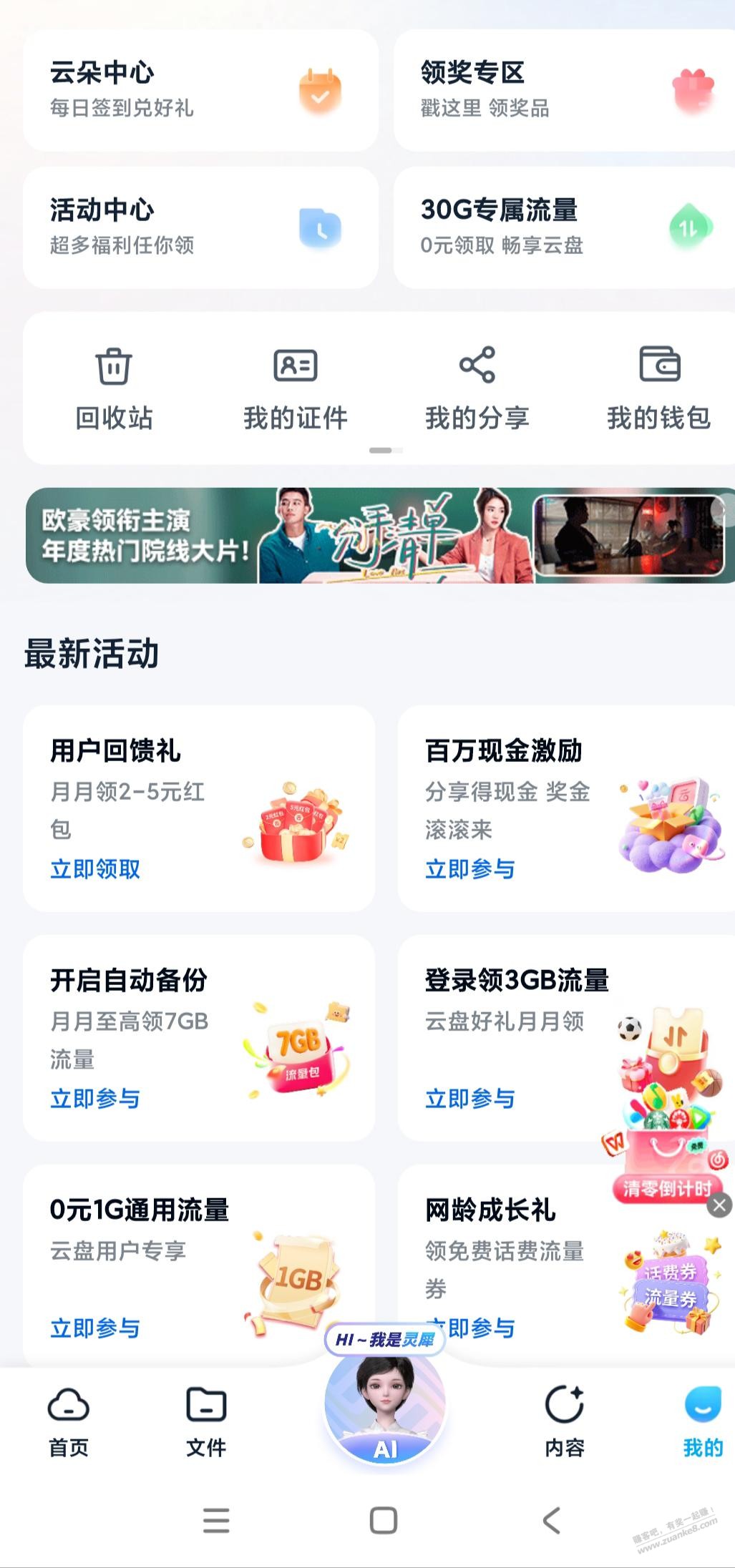This screenshot has height=1568, width=735.
Task: Open 我的证件
Action: tap(295, 388)
